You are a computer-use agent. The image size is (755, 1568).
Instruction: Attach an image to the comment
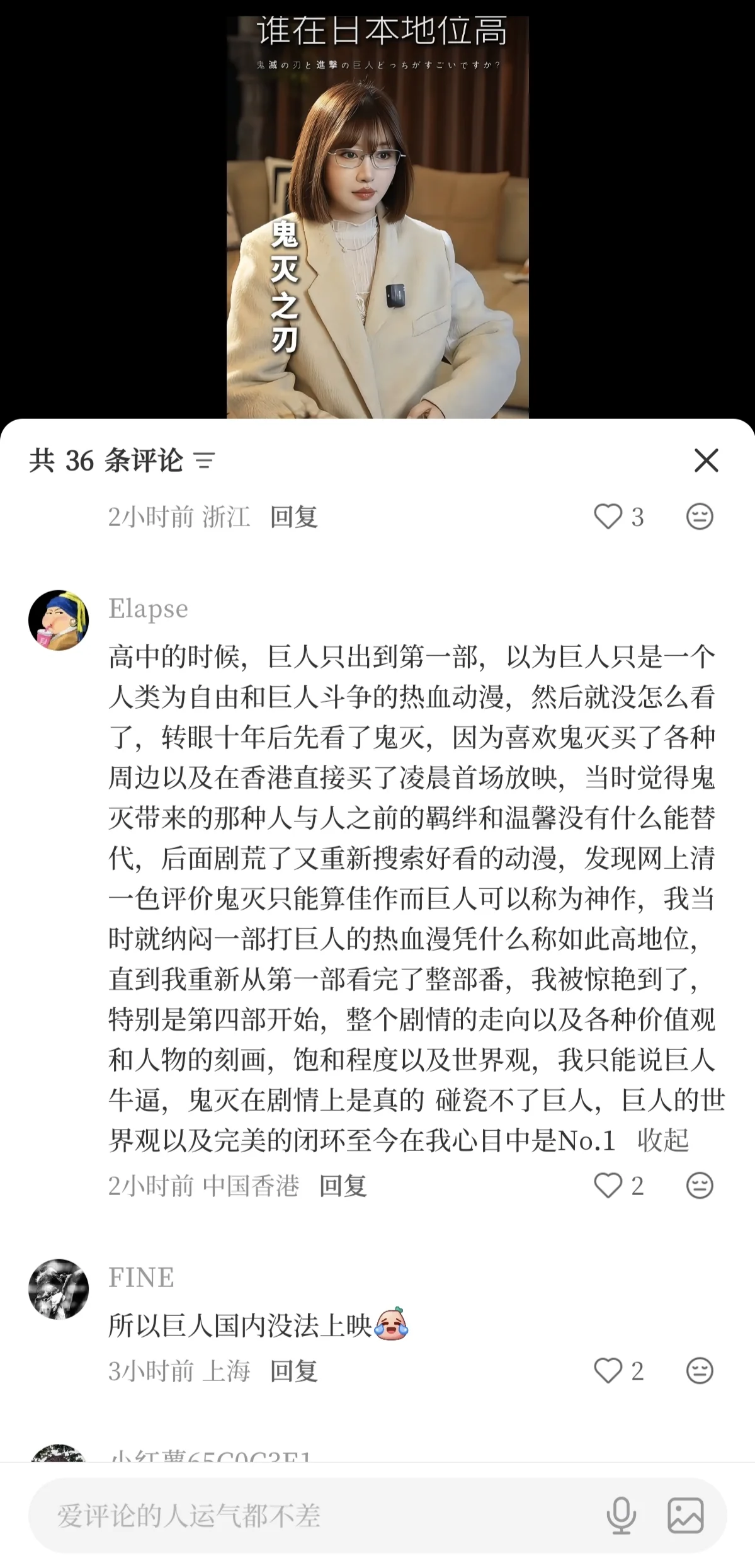(x=685, y=1516)
